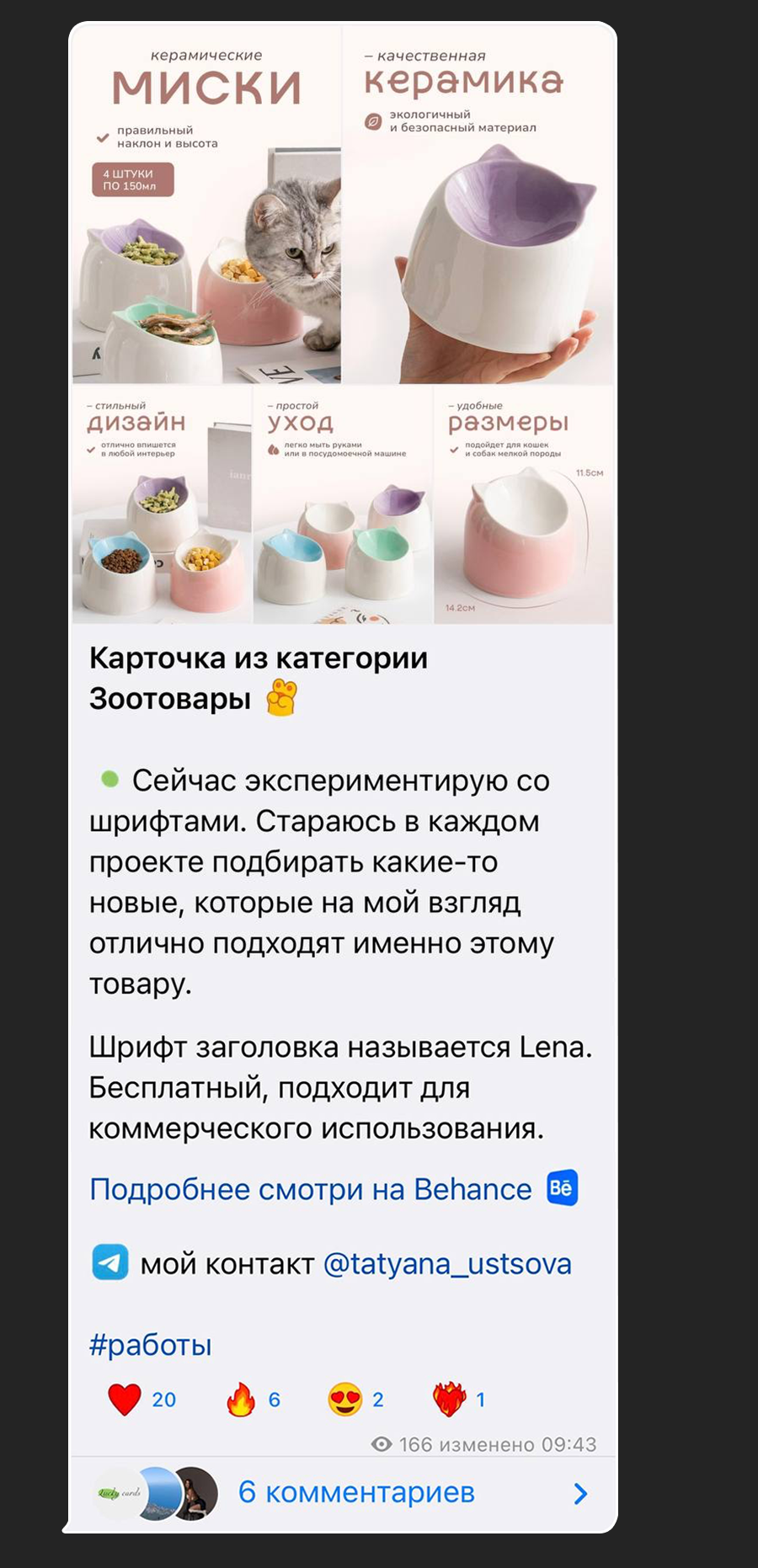Follow the «Подробнее смотри на Behance» link
Image resolution: width=758 pixels, height=1568 pixels.
point(311,1189)
